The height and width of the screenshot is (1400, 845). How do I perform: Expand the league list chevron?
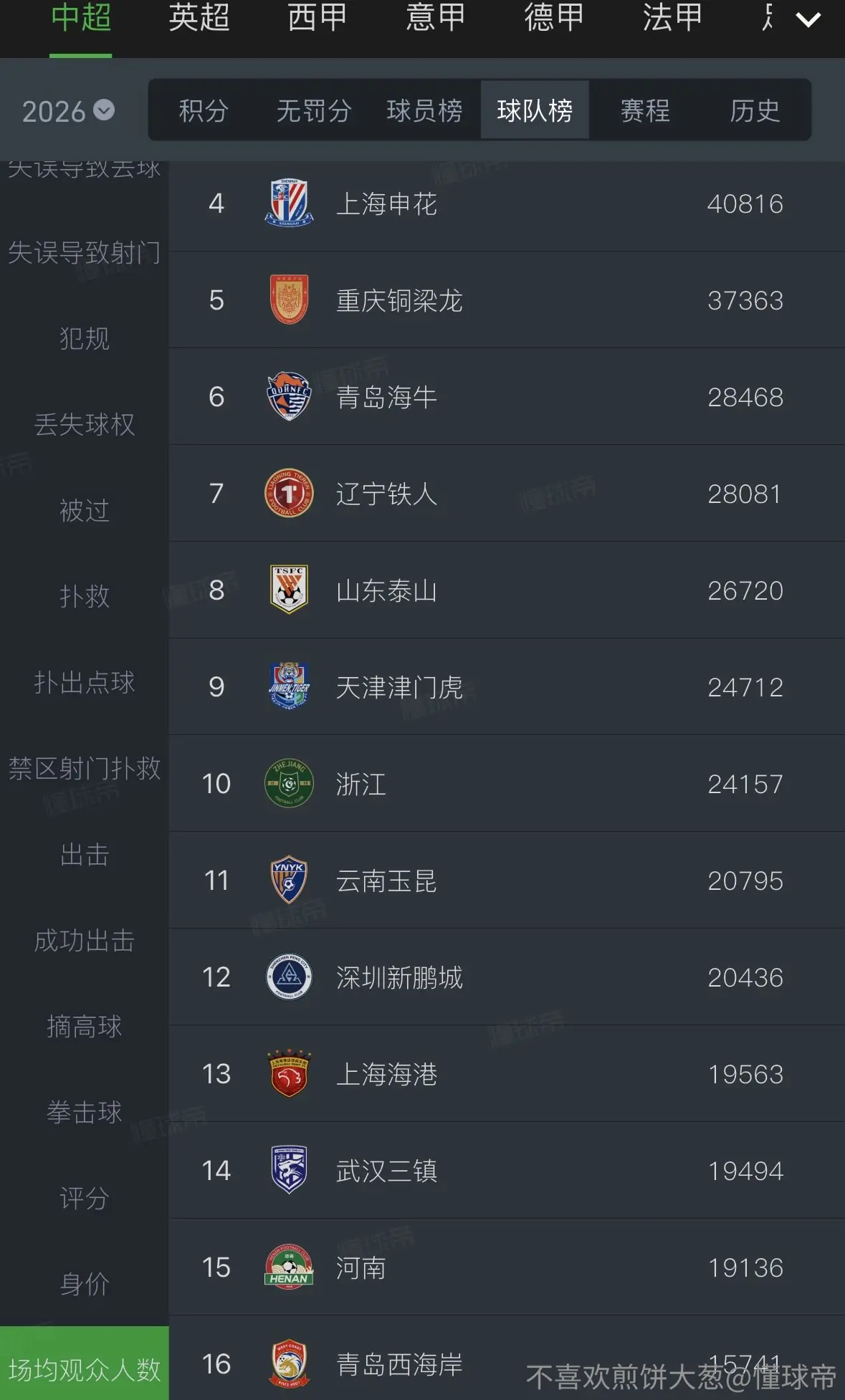pyautogui.click(x=808, y=20)
